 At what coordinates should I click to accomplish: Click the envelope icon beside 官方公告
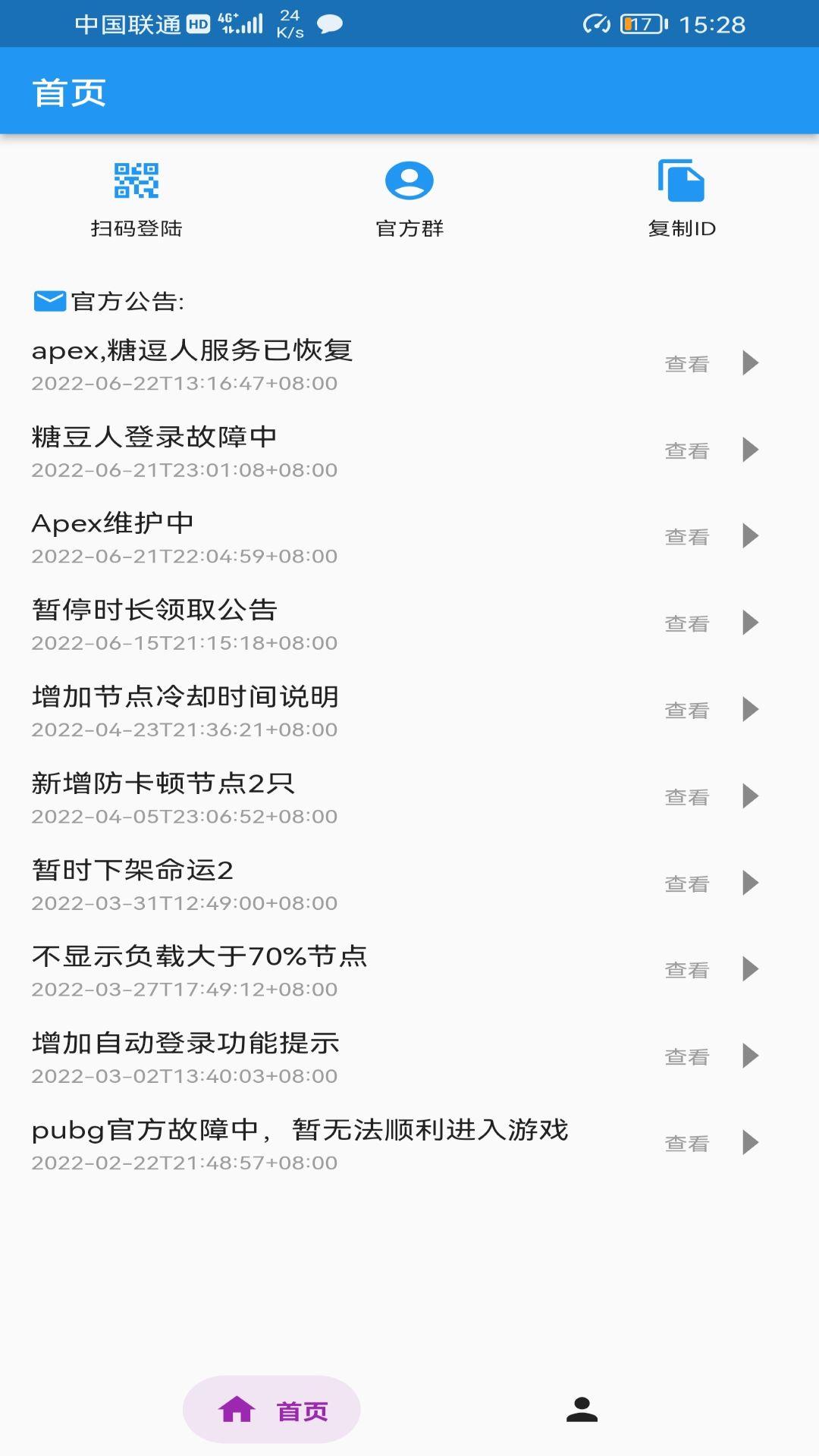pyautogui.click(x=48, y=301)
